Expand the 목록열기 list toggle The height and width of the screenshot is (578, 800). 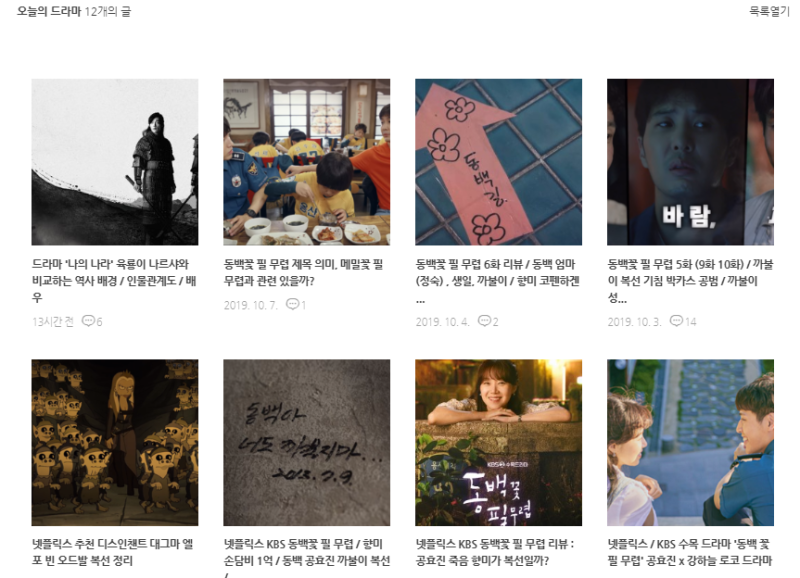[768, 11]
